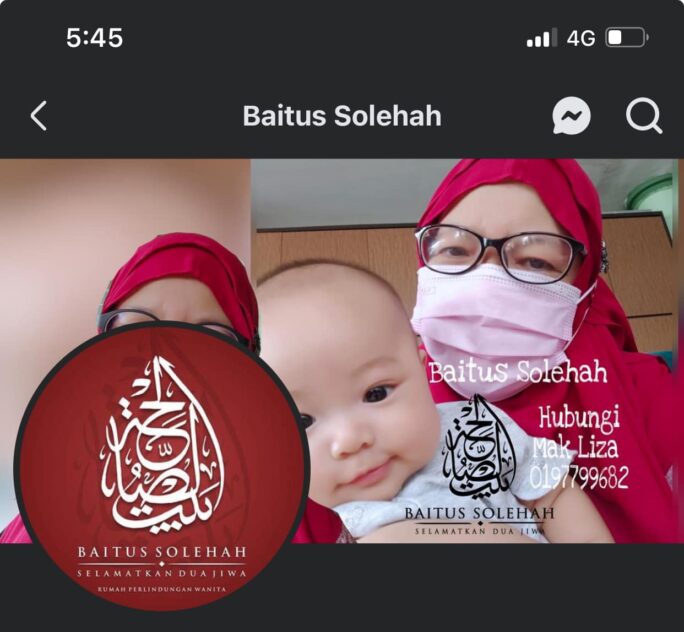This screenshot has height=632, width=684.
Task: Go back from Baitus Solehah page
Action: point(38,117)
